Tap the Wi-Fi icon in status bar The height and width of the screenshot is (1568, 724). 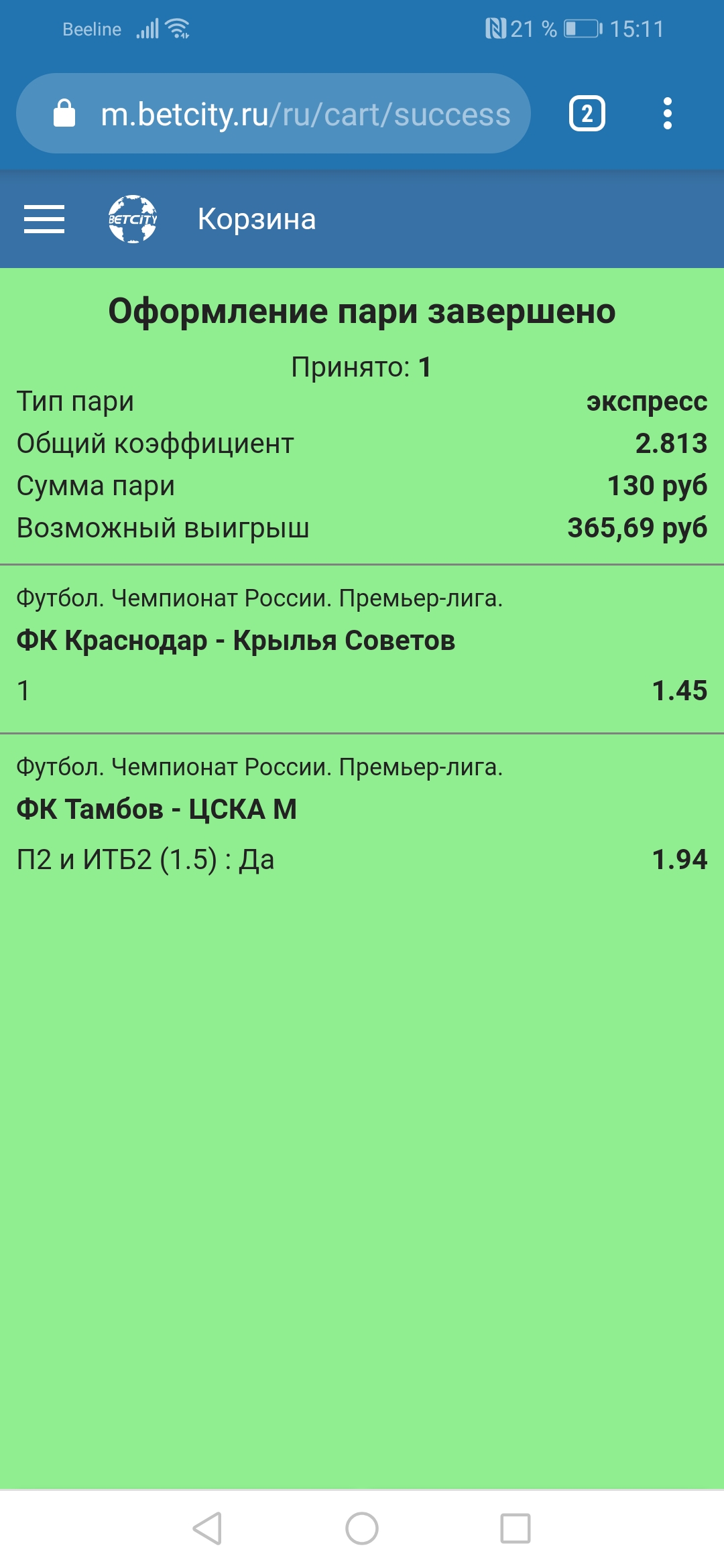pyautogui.click(x=177, y=28)
